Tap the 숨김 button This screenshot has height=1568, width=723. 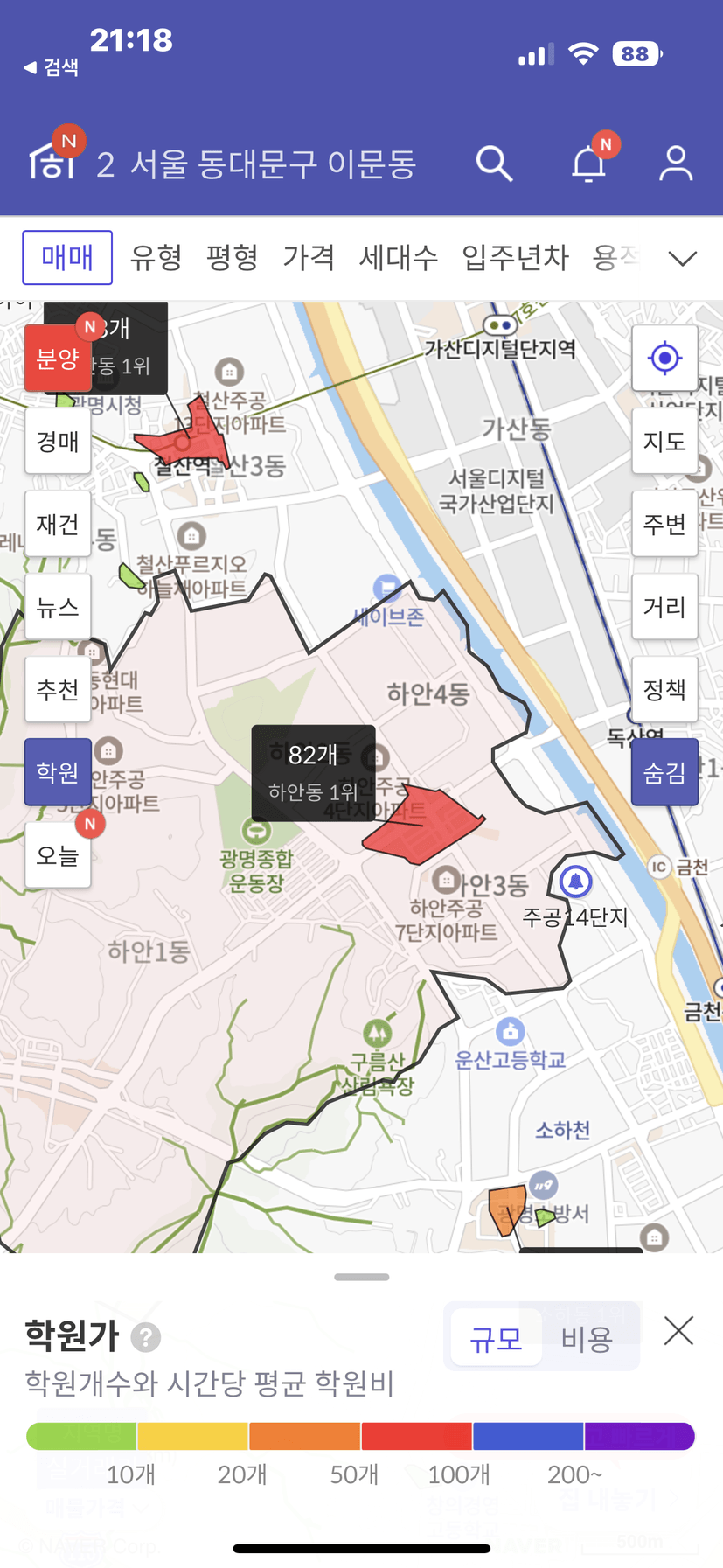coord(664,772)
